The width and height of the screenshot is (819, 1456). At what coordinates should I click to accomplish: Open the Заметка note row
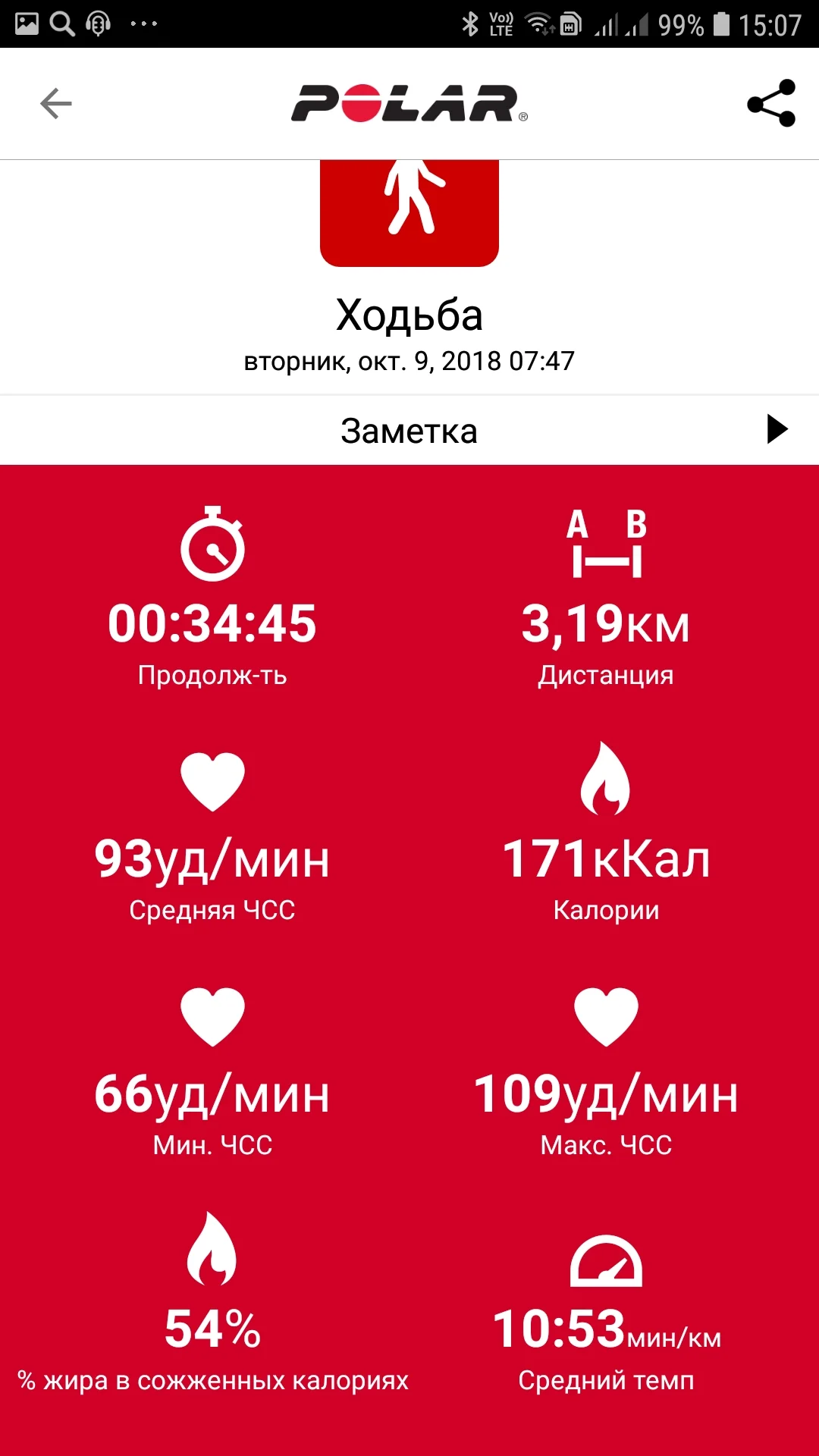(409, 430)
